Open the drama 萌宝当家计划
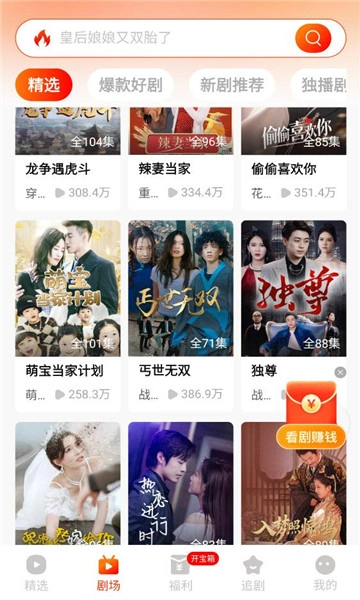The width and height of the screenshot is (360, 600). coord(68,316)
